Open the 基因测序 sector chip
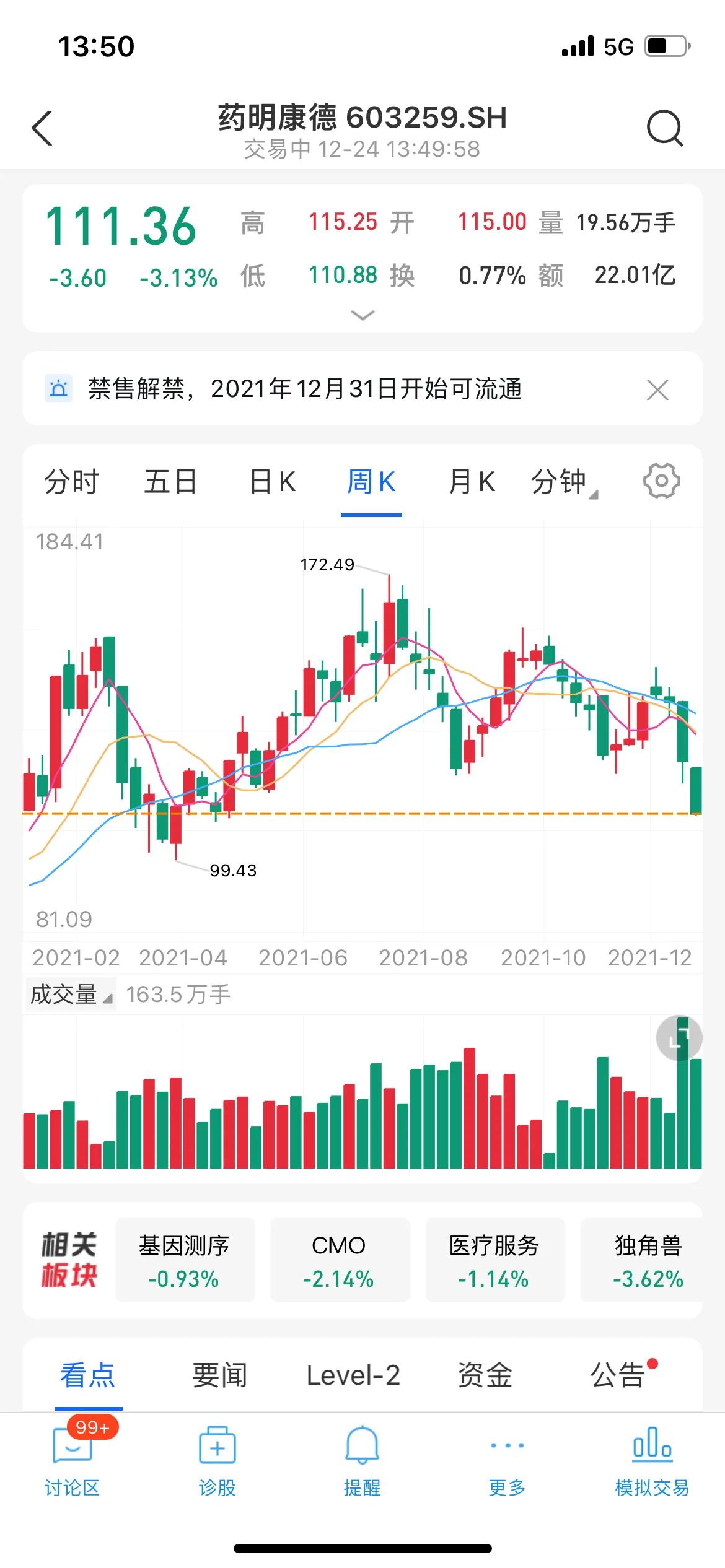725x1568 pixels. [185, 1260]
